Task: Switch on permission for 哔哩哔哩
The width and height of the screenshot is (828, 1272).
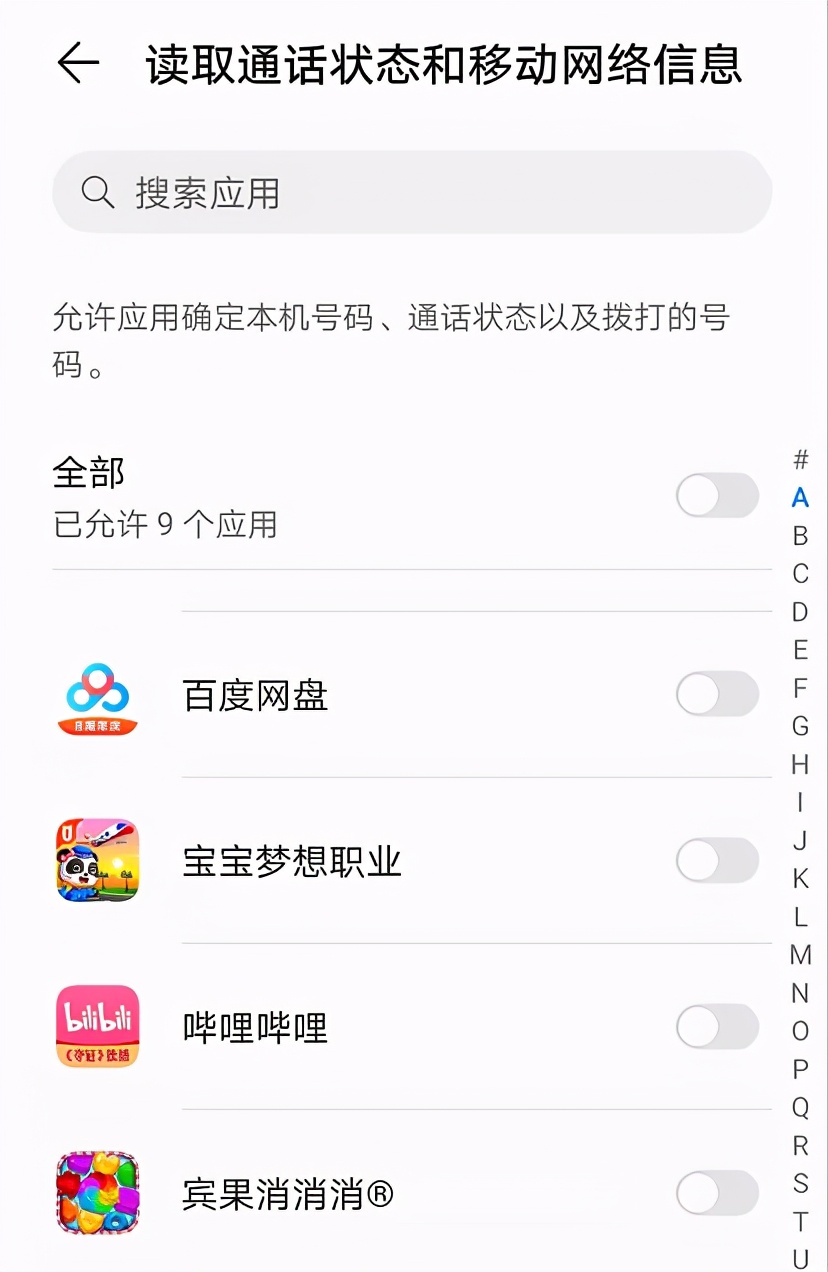Action: (716, 1026)
